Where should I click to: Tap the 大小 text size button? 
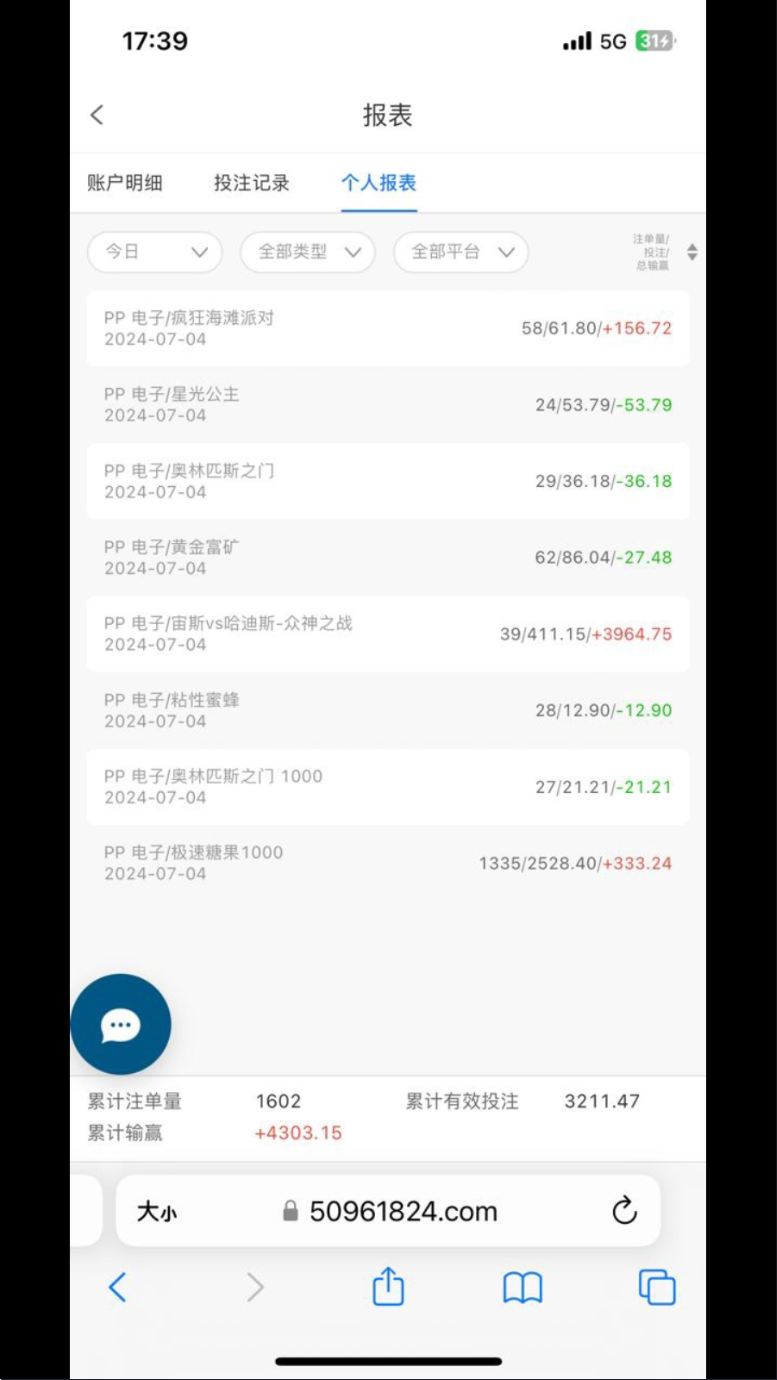pyautogui.click(x=157, y=1212)
